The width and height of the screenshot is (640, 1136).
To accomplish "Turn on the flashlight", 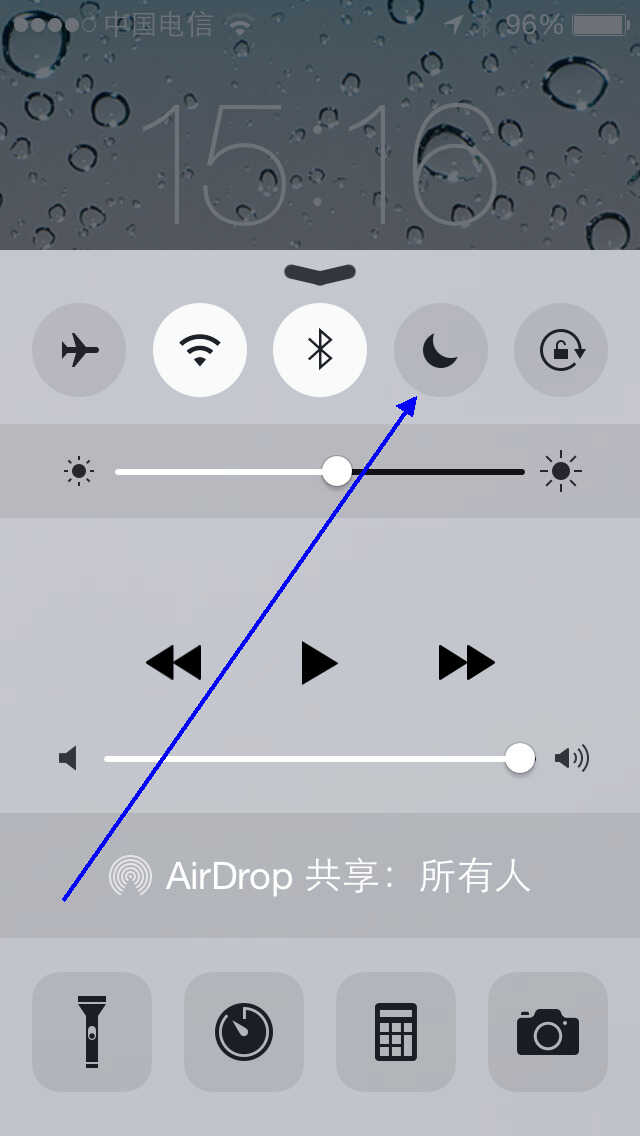I will click(x=92, y=1032).
